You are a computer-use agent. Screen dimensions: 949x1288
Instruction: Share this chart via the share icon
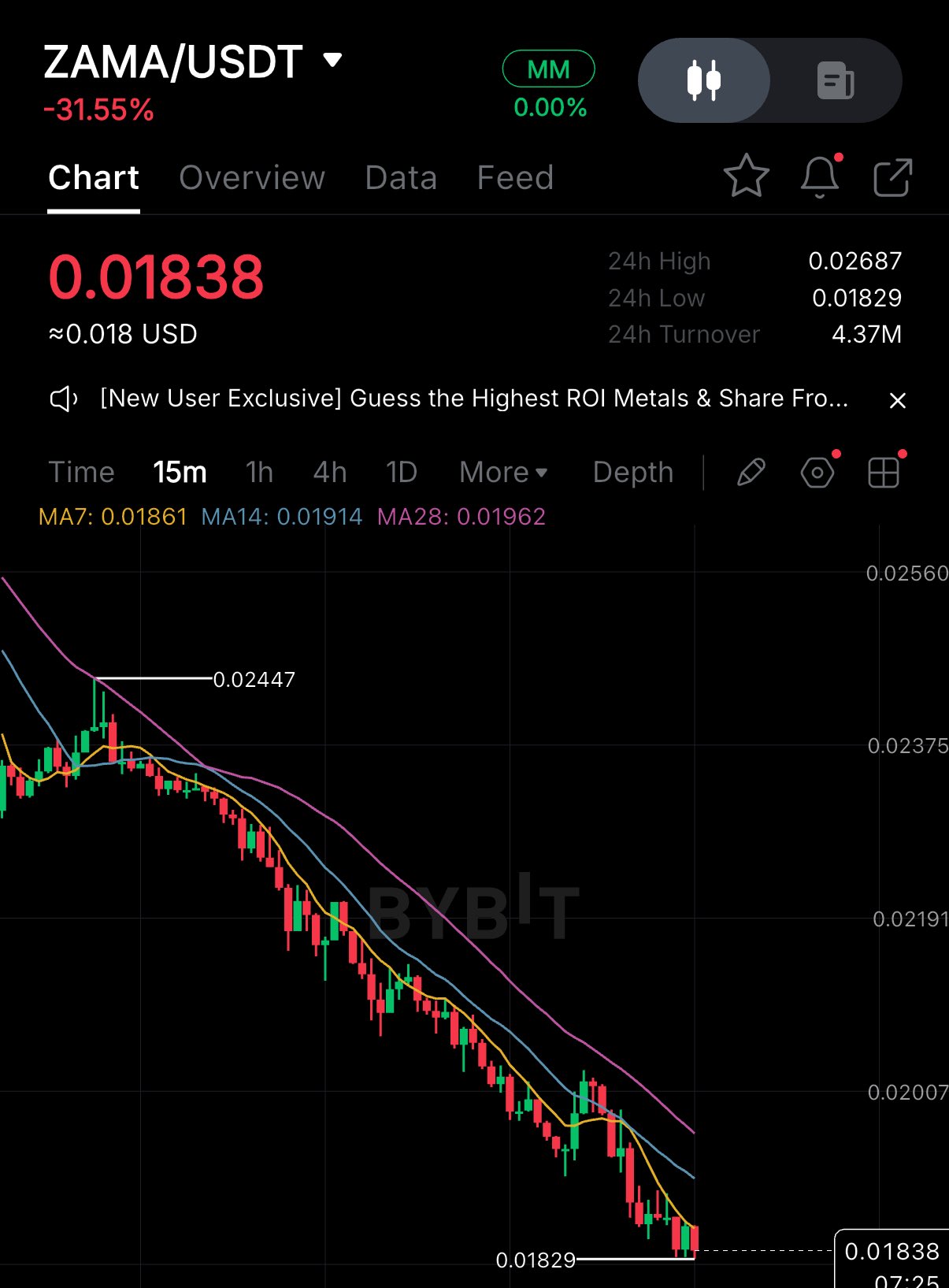[893, 176]
